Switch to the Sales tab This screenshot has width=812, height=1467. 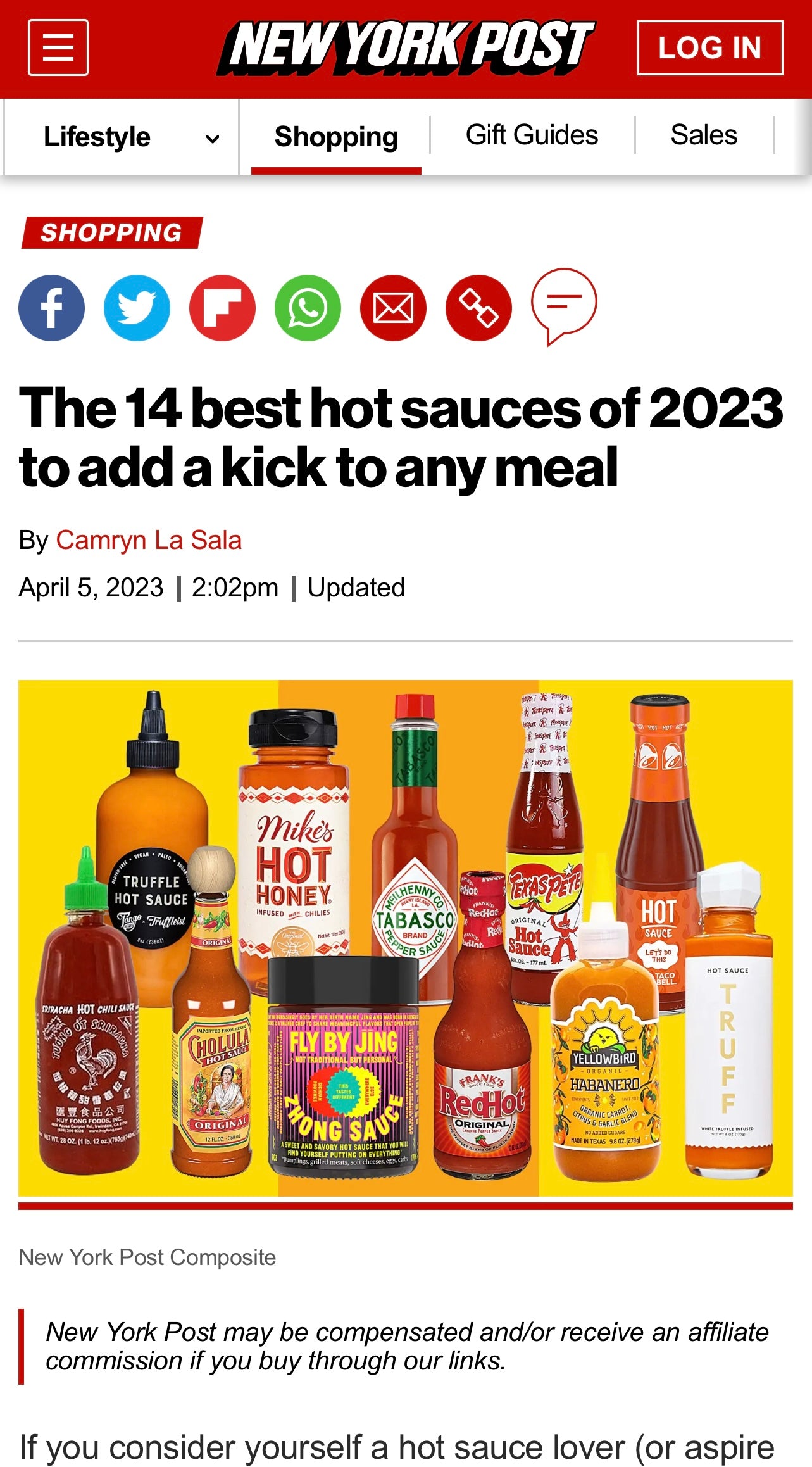[x=703, y=135]
